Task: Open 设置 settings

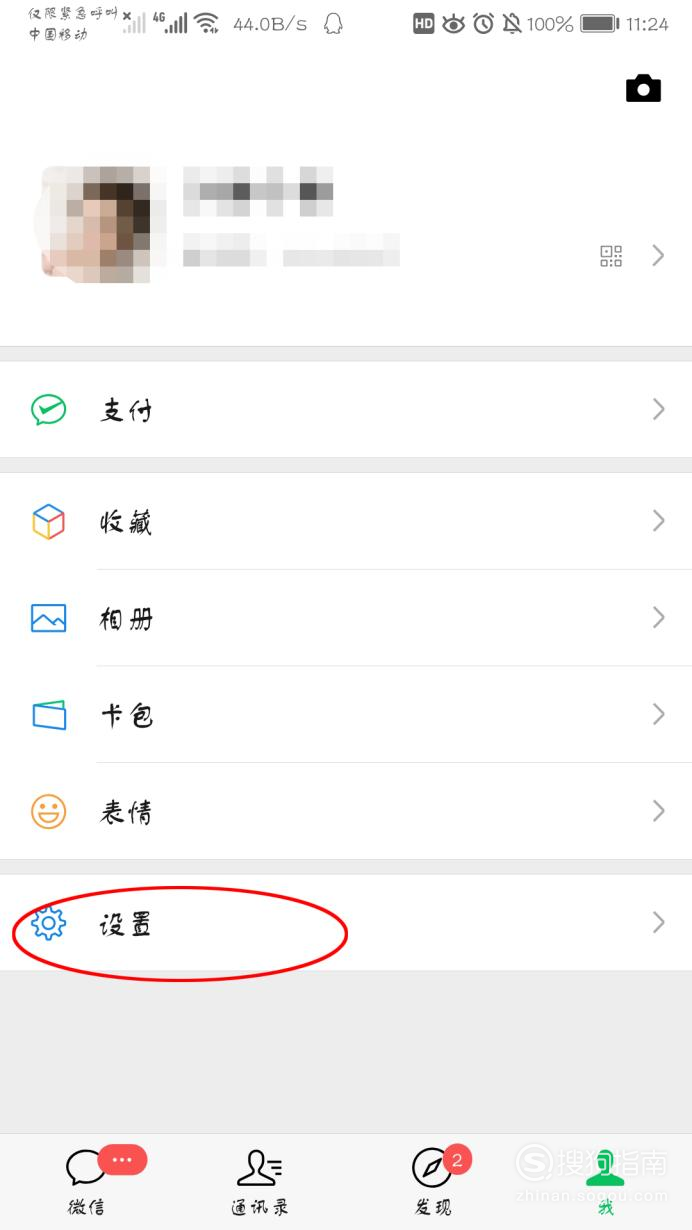Action: [346, 922]
